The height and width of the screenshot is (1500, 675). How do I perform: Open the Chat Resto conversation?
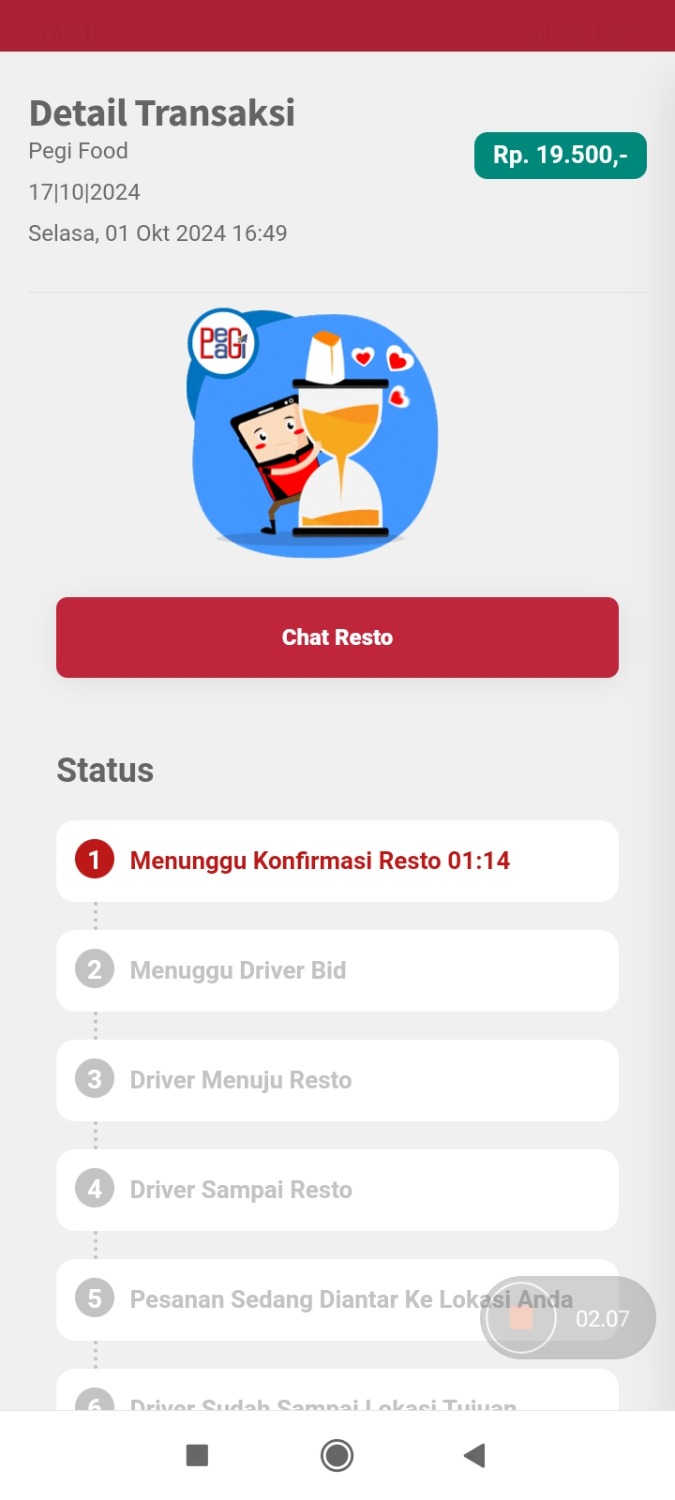(x=337, y=637)
